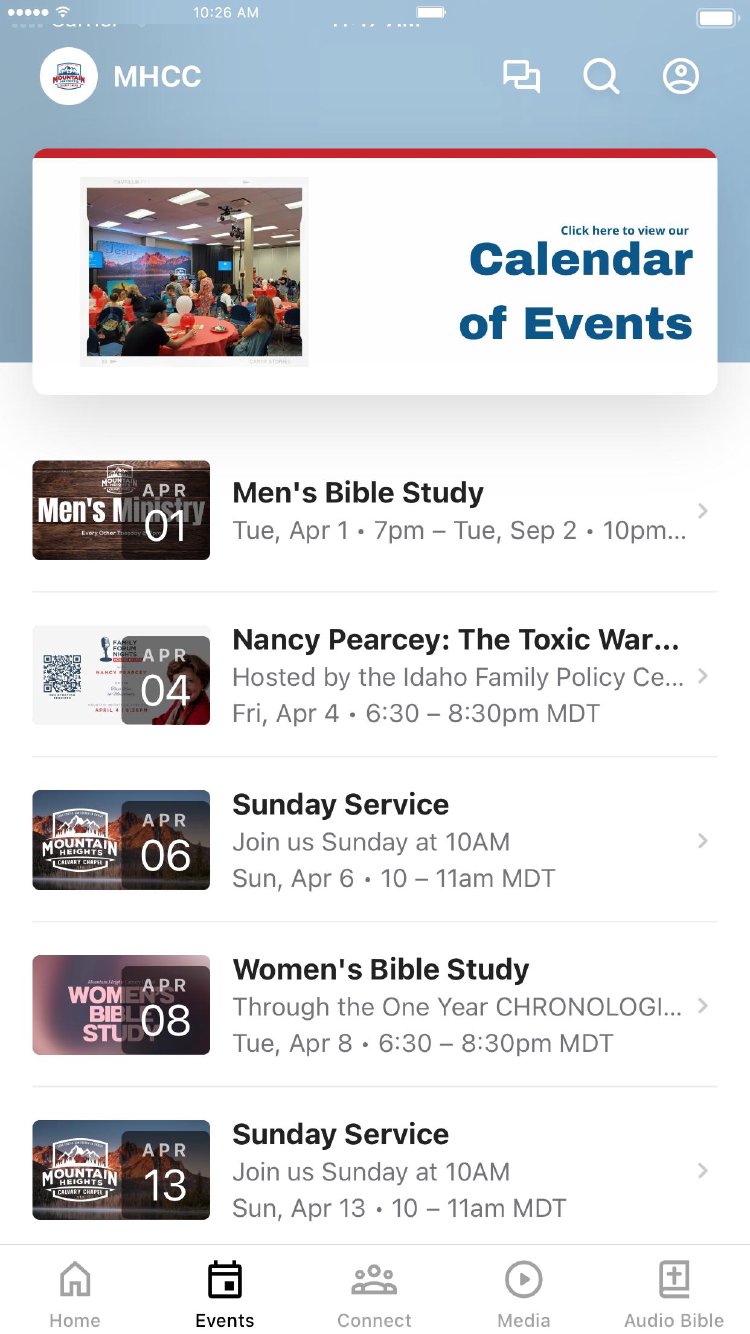Open the messages chat icon
750x1334 pixels.
(x=521, y=77)
